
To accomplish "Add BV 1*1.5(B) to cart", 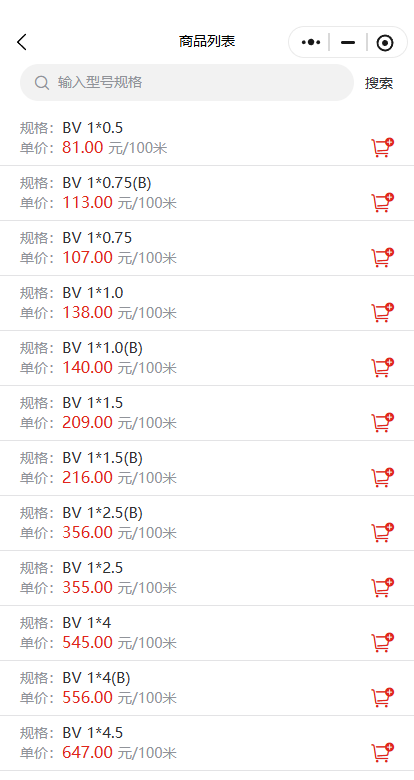I will pos(383,478).
